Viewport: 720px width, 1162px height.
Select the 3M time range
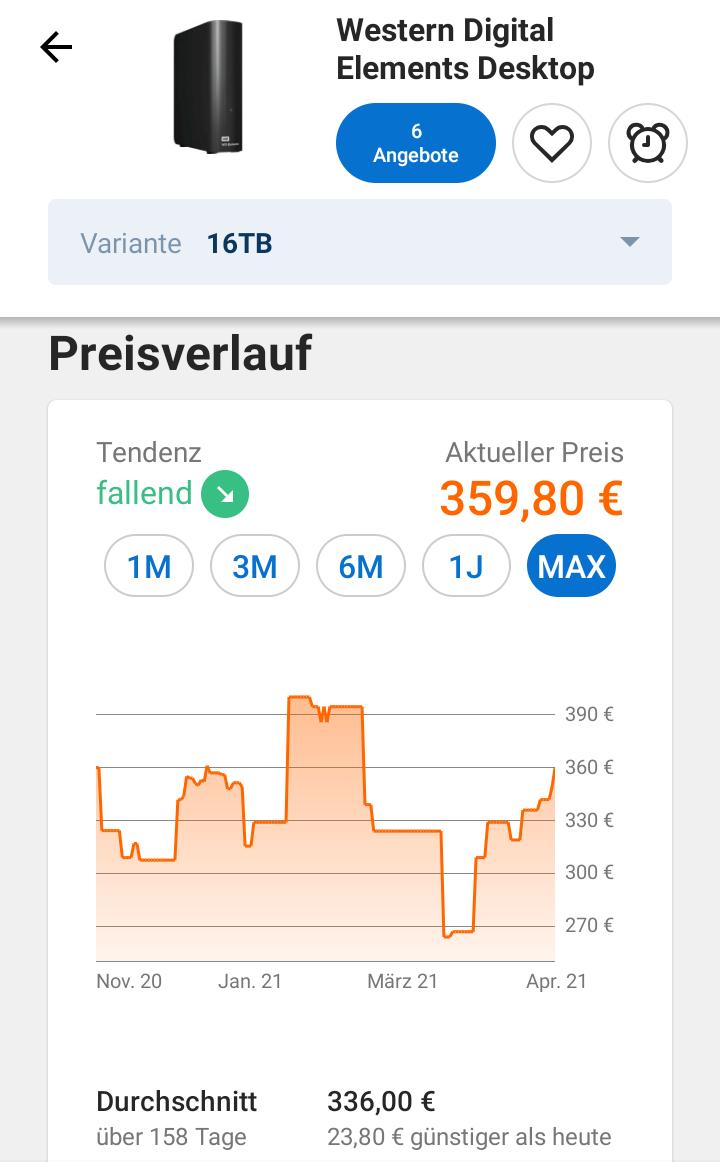click(255, 567)
